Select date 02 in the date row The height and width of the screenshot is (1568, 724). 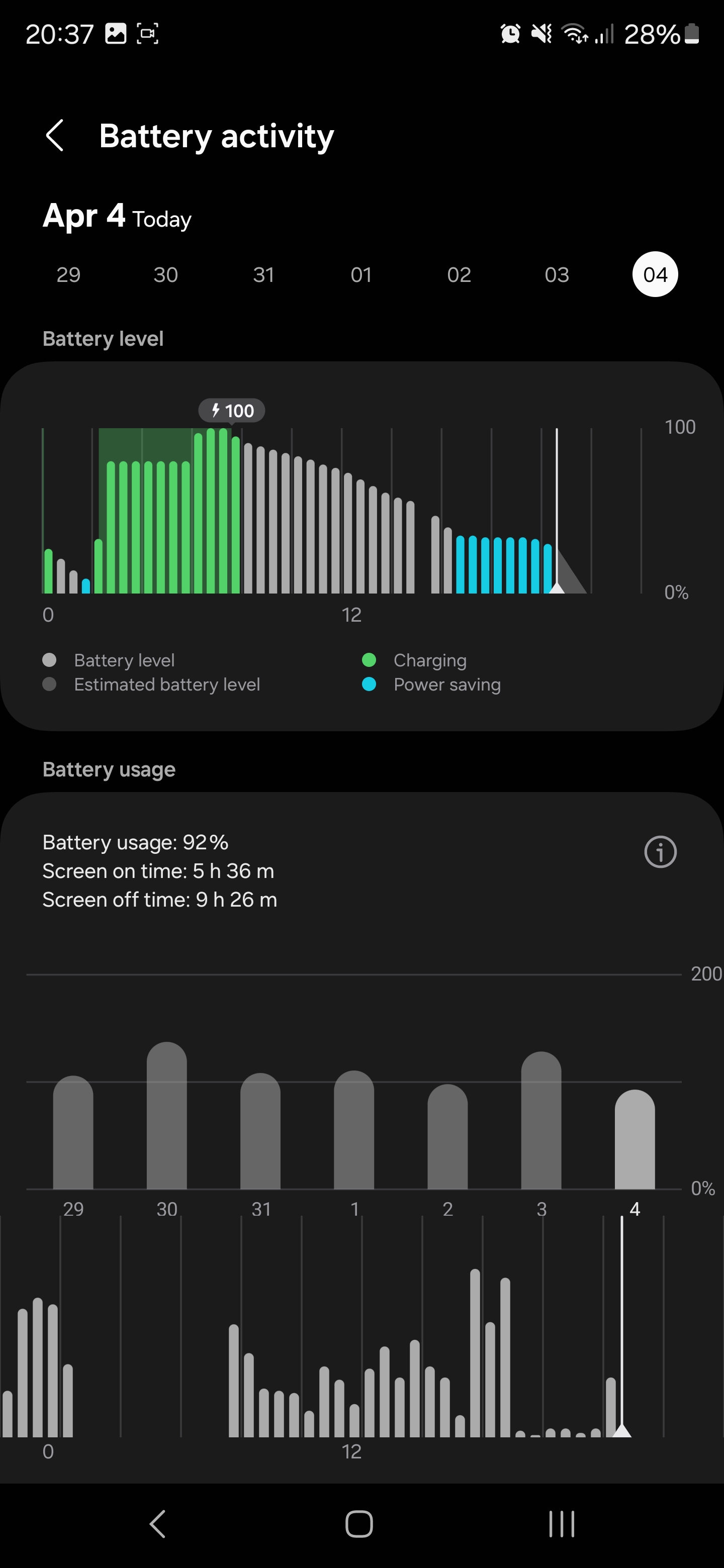(x=459, y=274)
